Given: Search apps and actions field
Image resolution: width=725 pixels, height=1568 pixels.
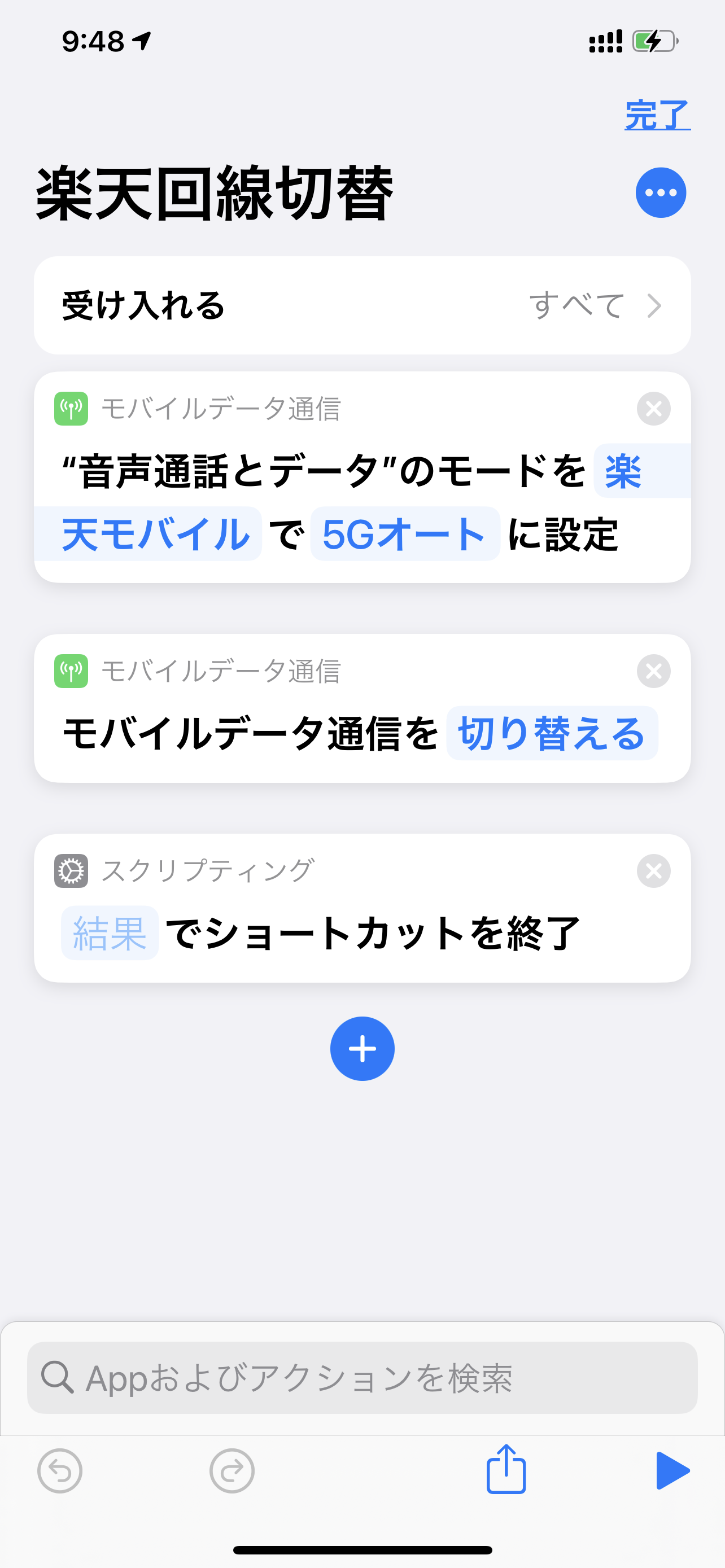Looking at the screenshot, I should click(x=362, y=1378).
